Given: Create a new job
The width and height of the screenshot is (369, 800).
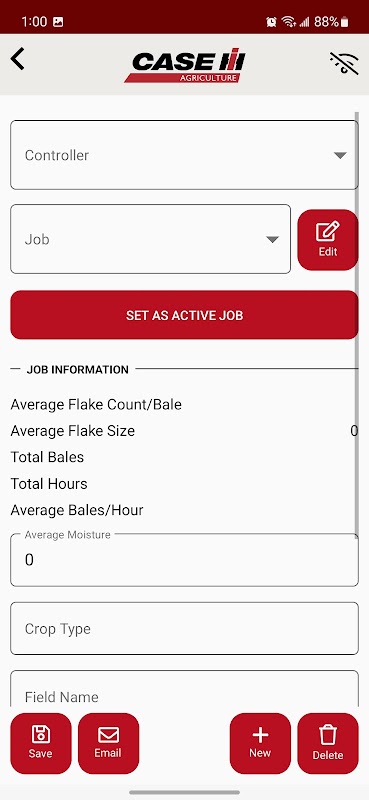Looking at the screenshot, I should [x=260, y=743].
